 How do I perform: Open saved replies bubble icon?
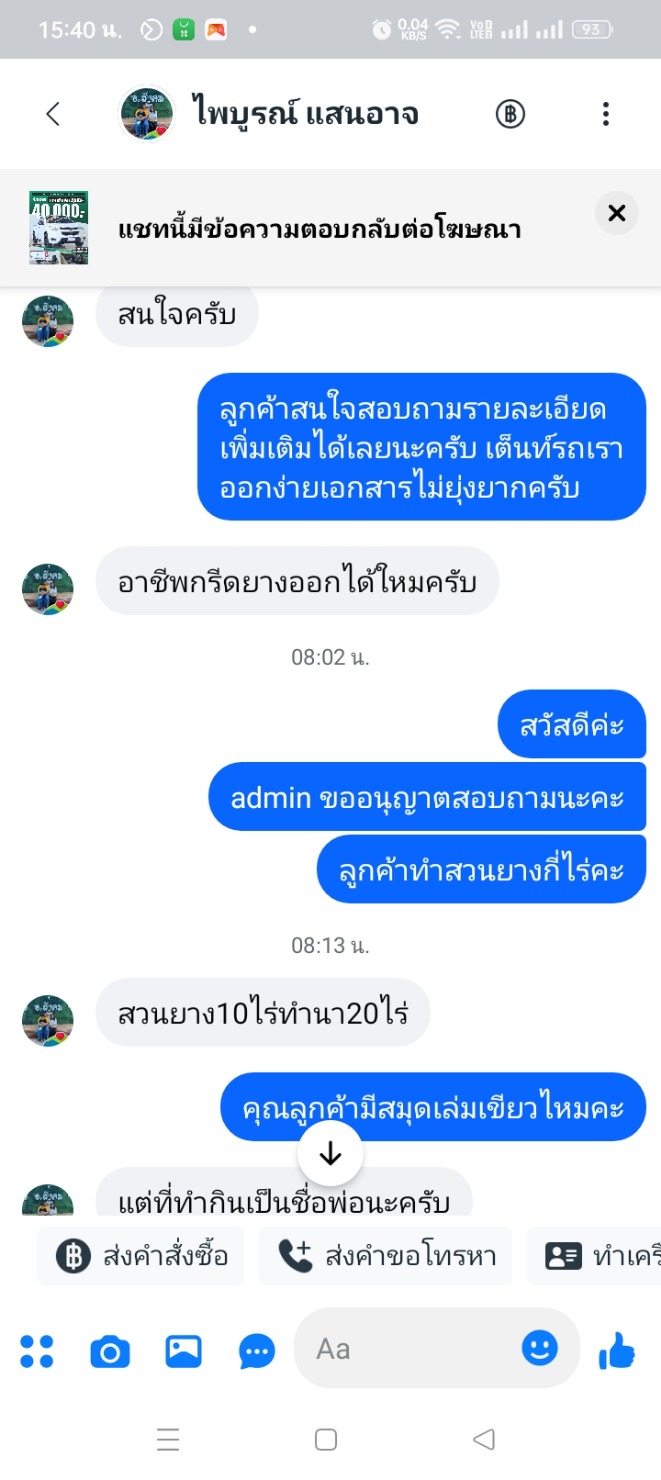257,1352
